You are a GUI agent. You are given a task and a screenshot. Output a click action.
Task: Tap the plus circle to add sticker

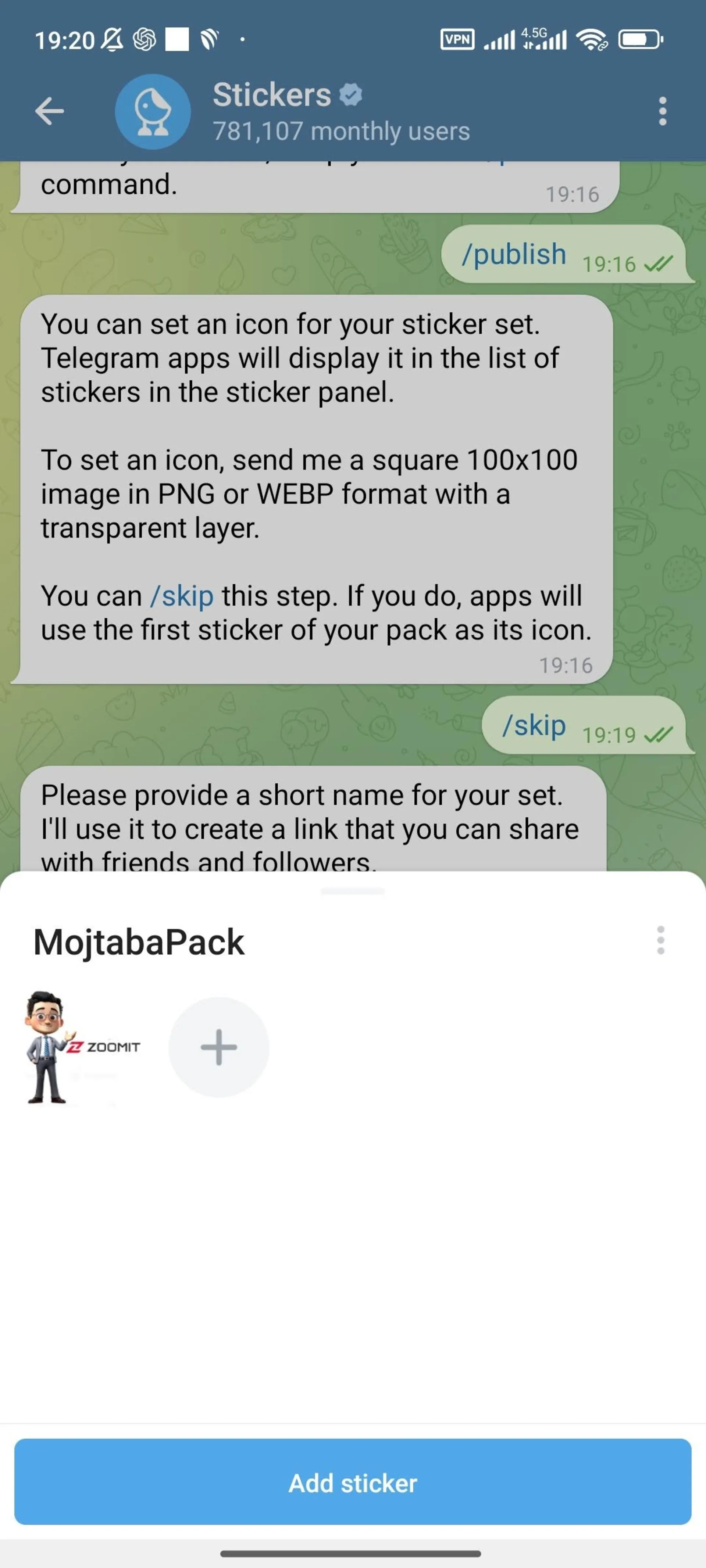pyautogui.click(x=218, y=1047)
